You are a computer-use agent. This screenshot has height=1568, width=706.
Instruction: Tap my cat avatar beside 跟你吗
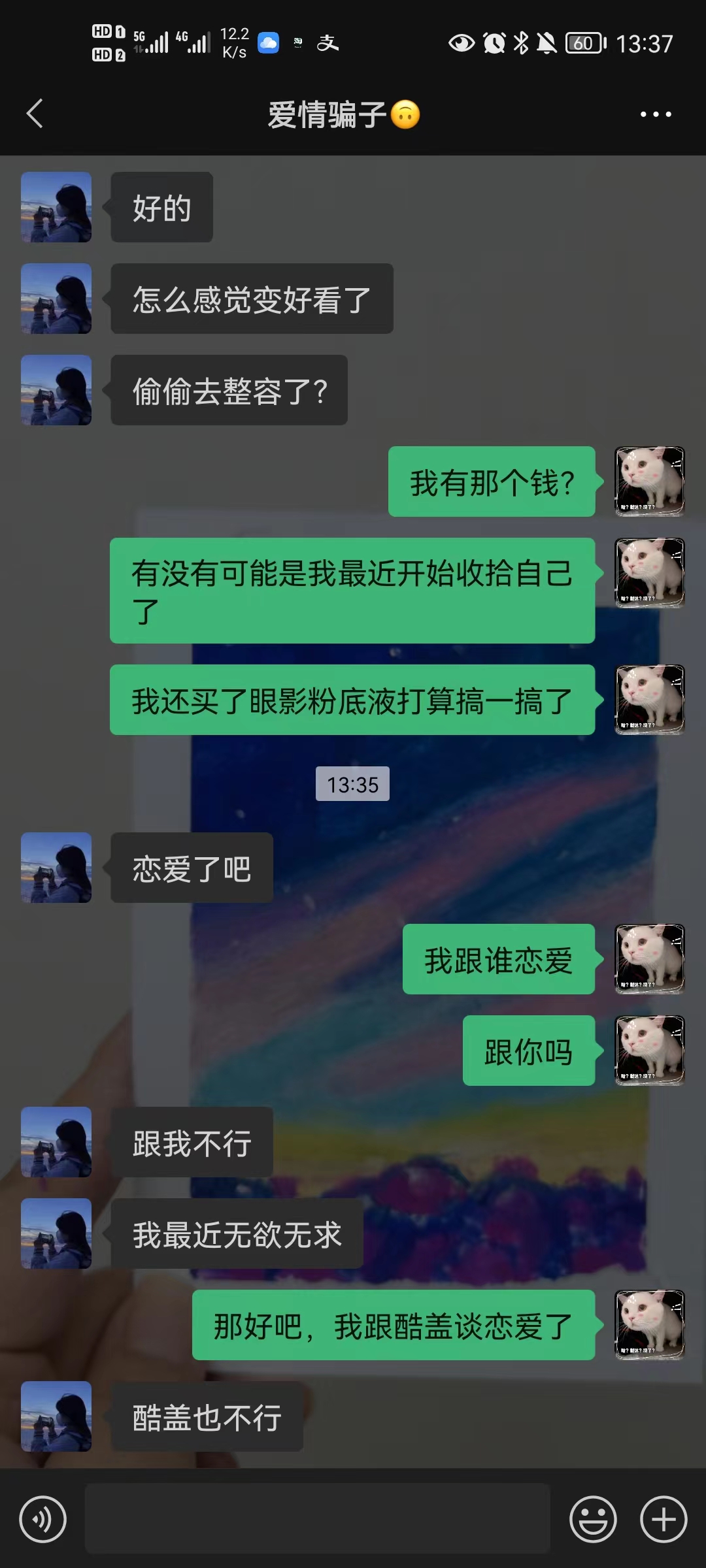coord(649,1051)
